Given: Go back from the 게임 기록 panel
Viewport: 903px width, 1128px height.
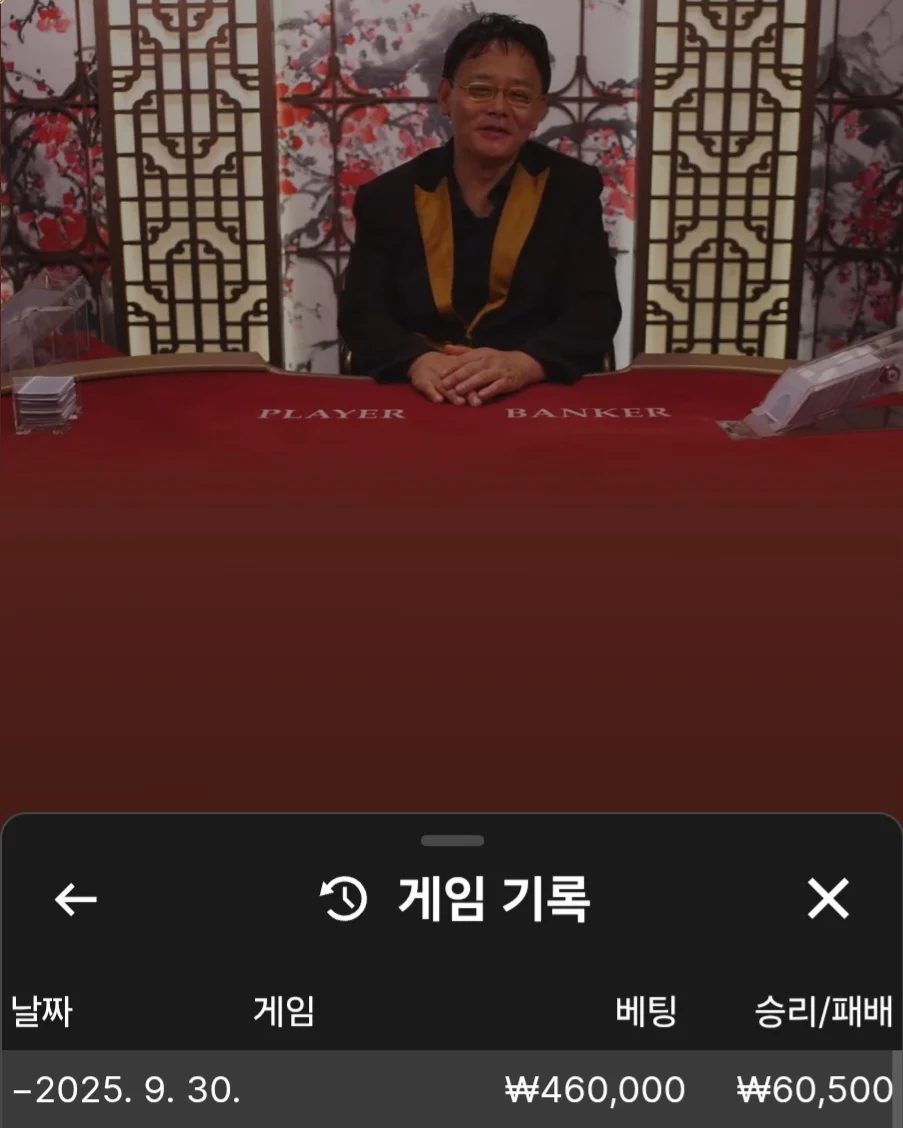Looking at the screenshot, I should click(x=75, y=899).
